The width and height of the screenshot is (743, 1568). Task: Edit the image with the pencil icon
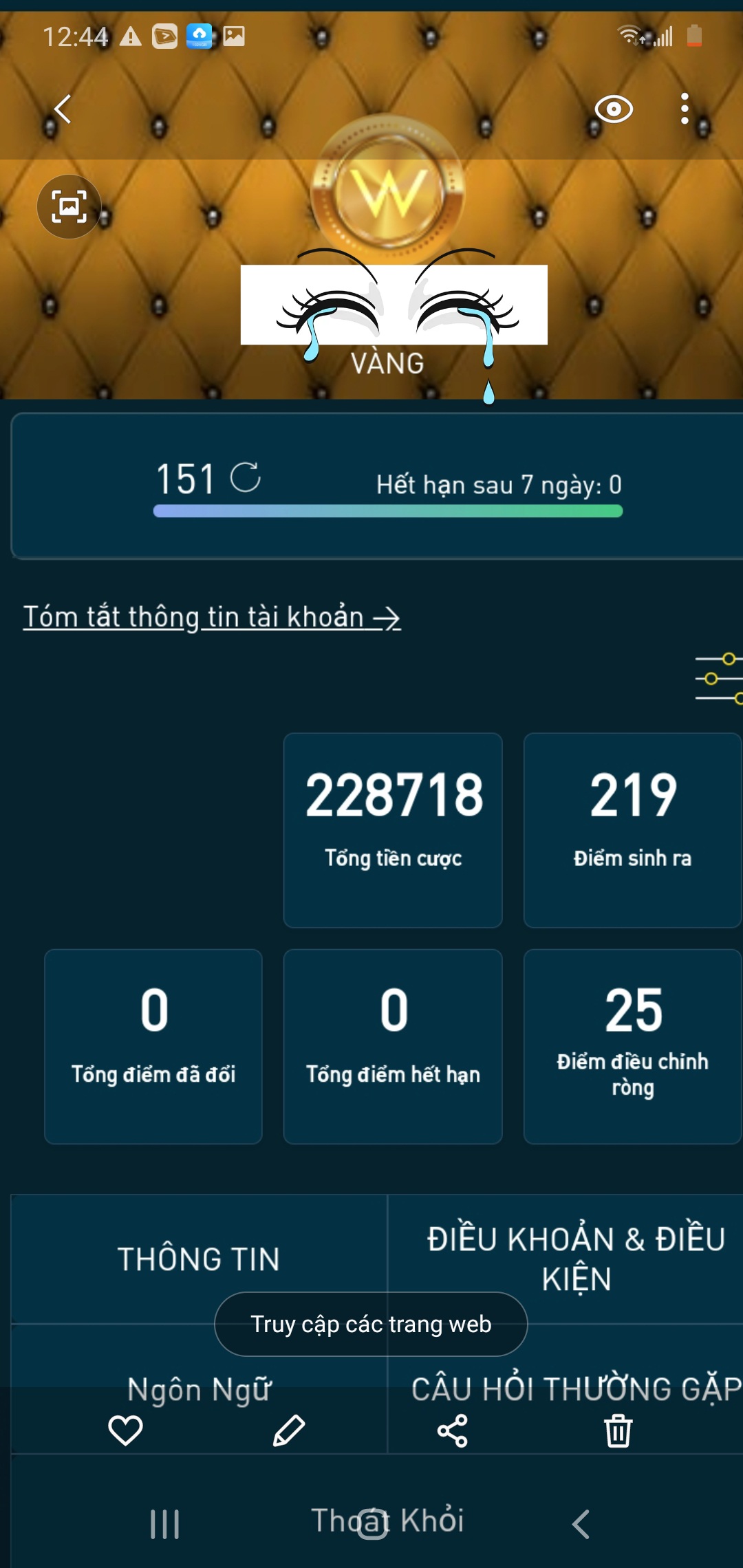[x=289, y=1431]
